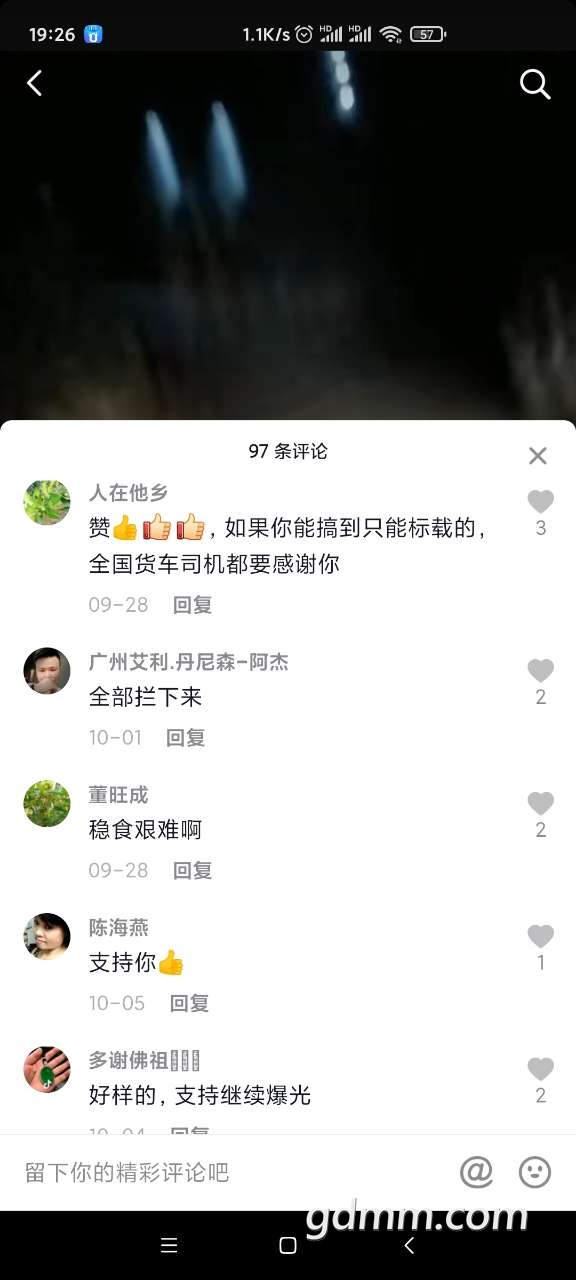576x1280 pixels.
Task: Go back using the top-left arrow
Action: [x=34, y=84]
